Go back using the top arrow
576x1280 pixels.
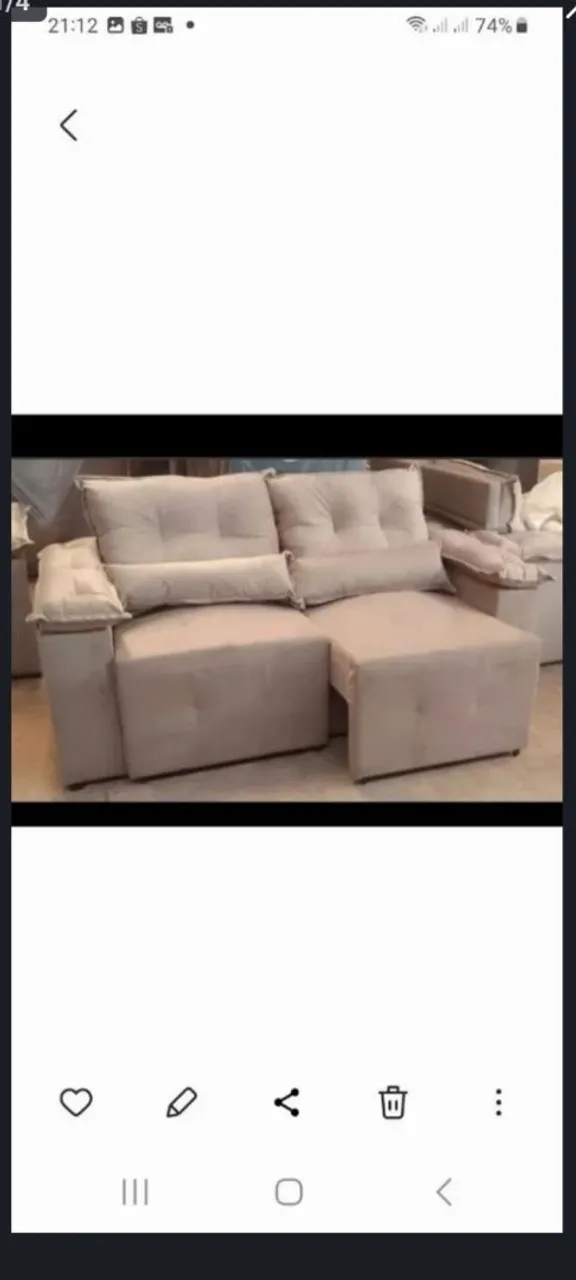pyautogui.click(x=68, y=125)
